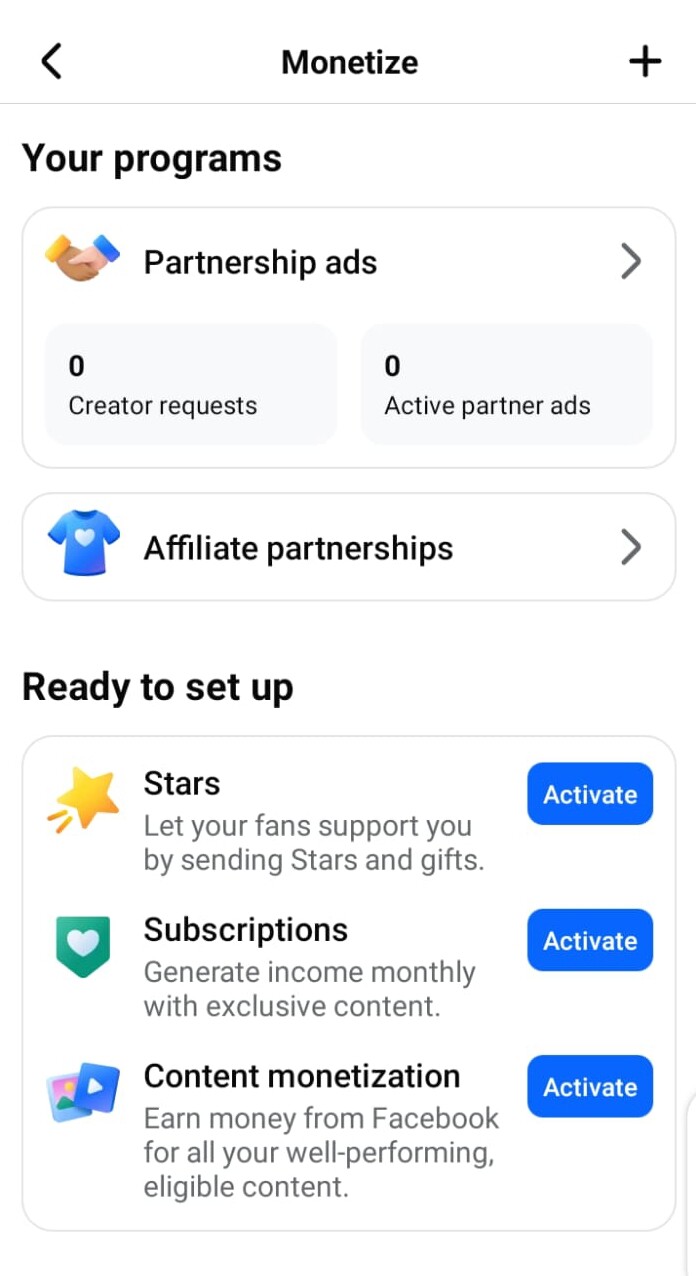Activate Content monetization
This screenshot has width=696, height=1276.
[x=590, y=1086]
